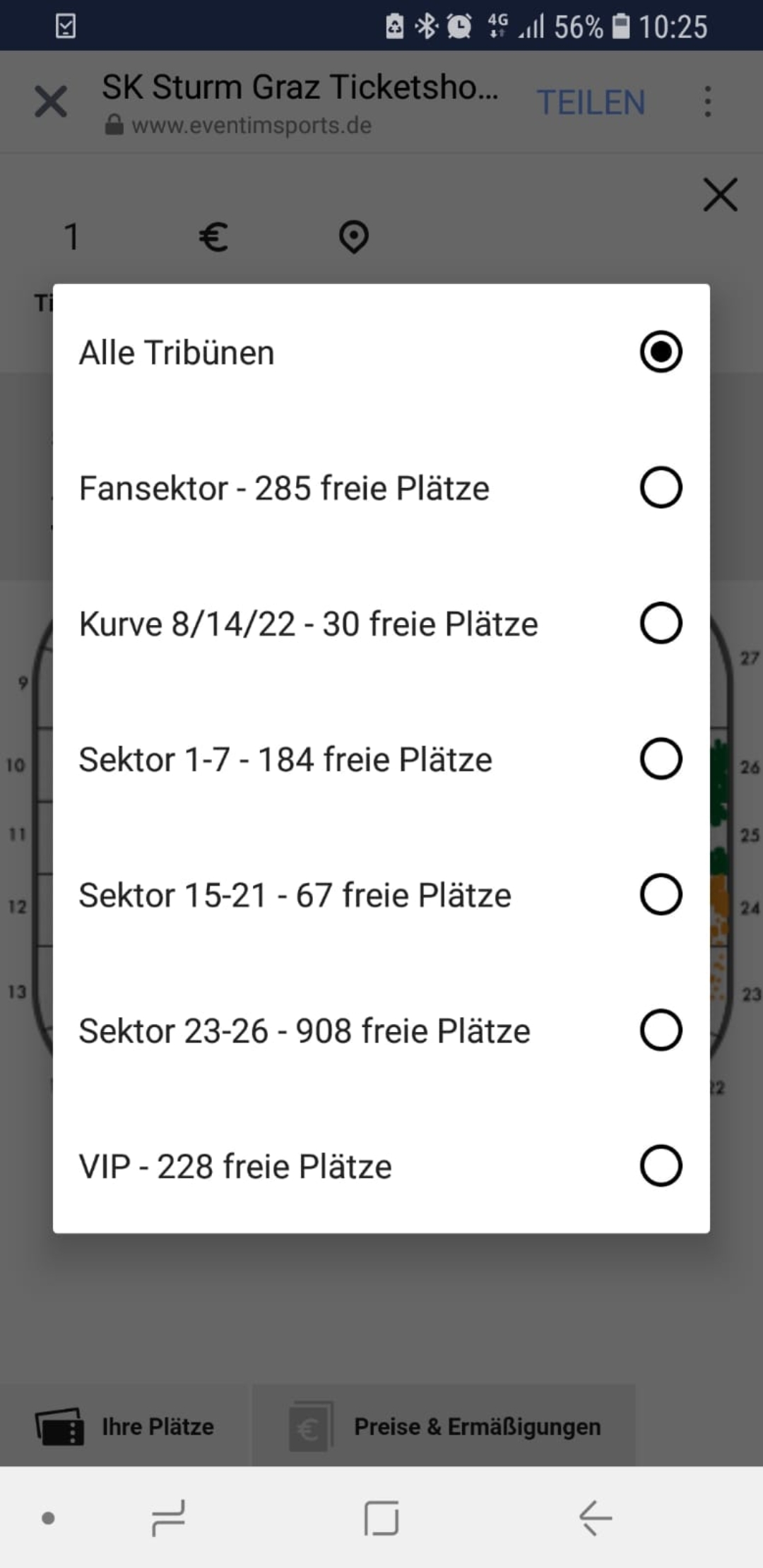Open the browser overflow menu
Screen dimensions: 763x1568
(x=707, y=102)
